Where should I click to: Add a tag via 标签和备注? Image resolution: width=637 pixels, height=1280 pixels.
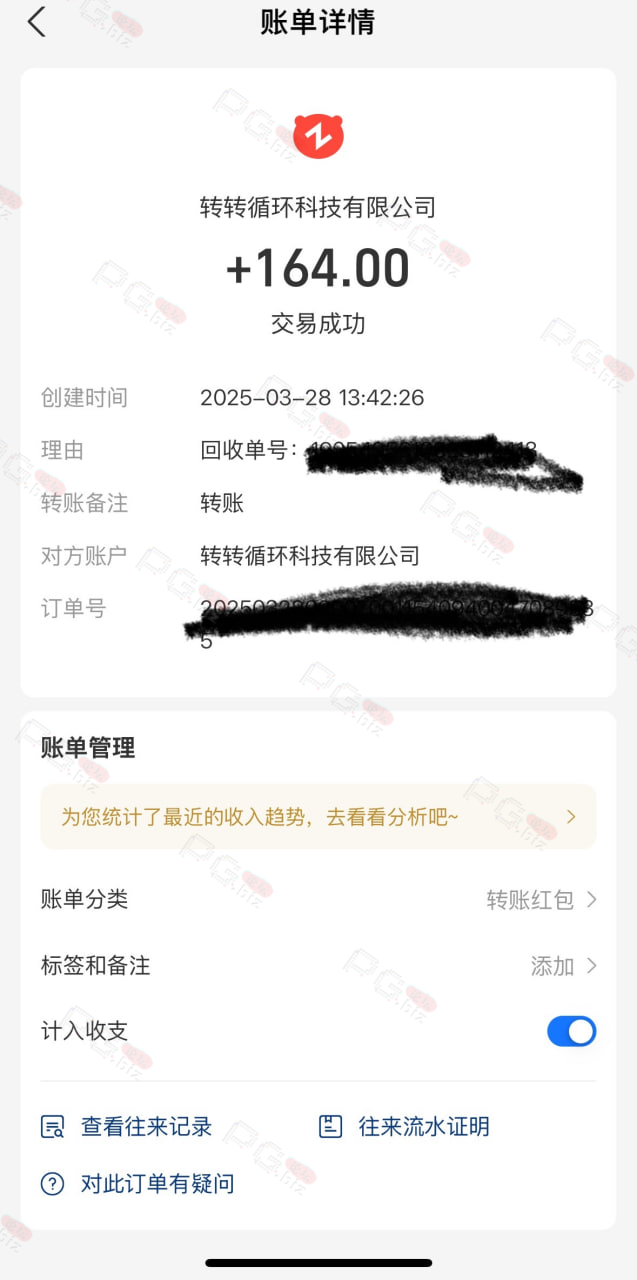tap(318, 965)
